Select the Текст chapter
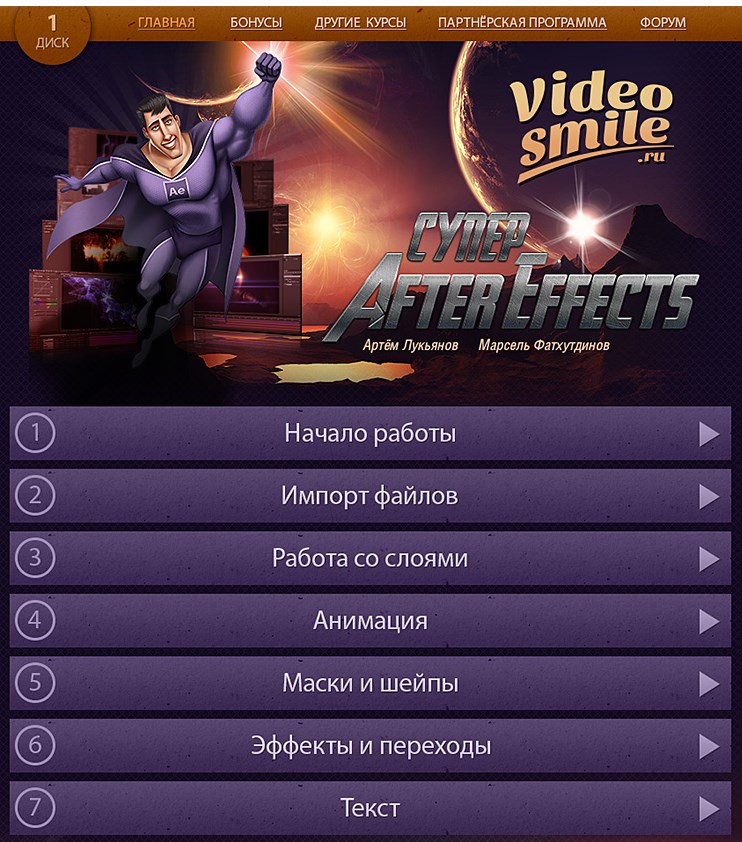742x842 pixels. (370, 808)
